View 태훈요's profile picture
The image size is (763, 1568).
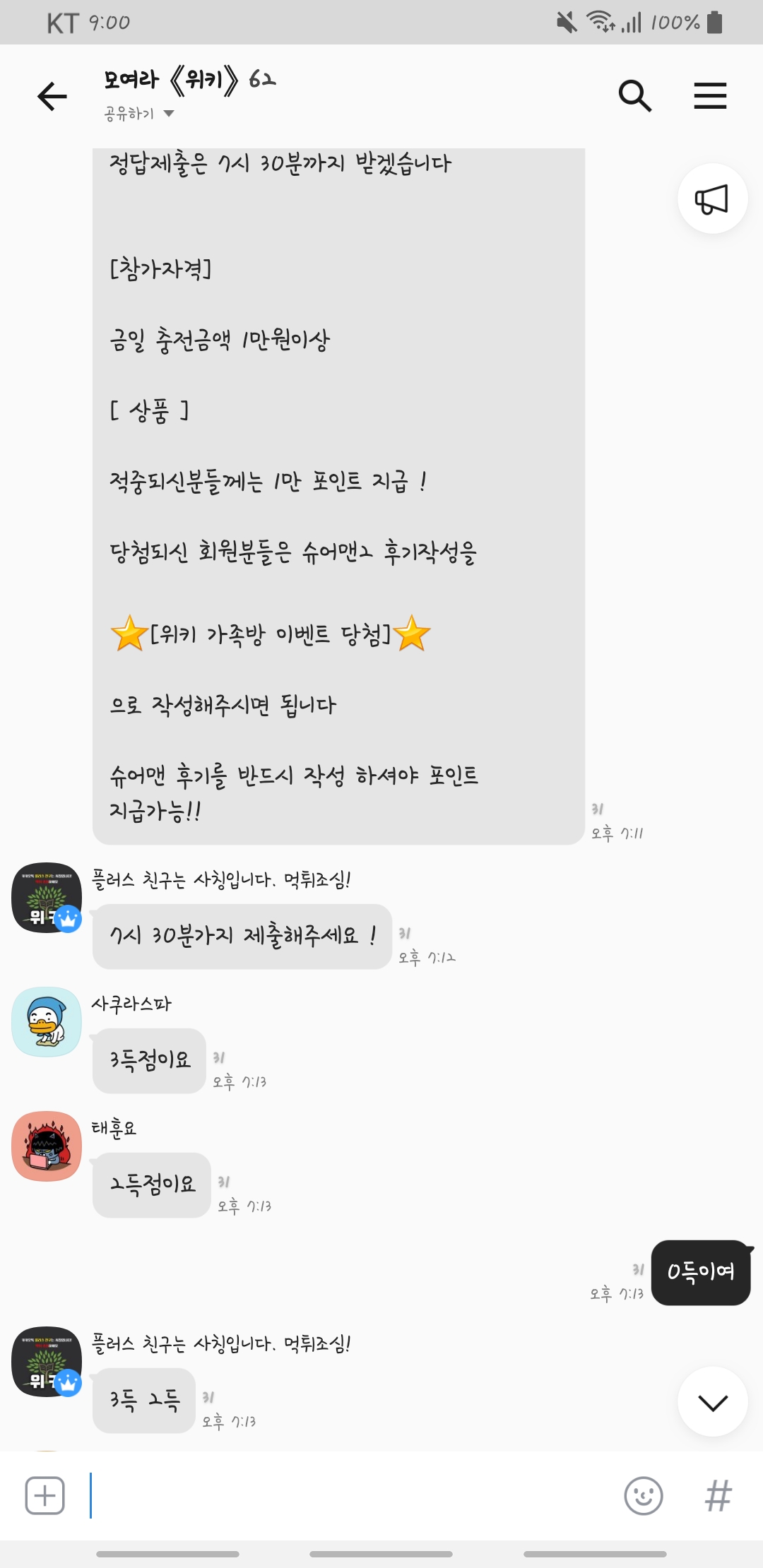click(47, 1146)
